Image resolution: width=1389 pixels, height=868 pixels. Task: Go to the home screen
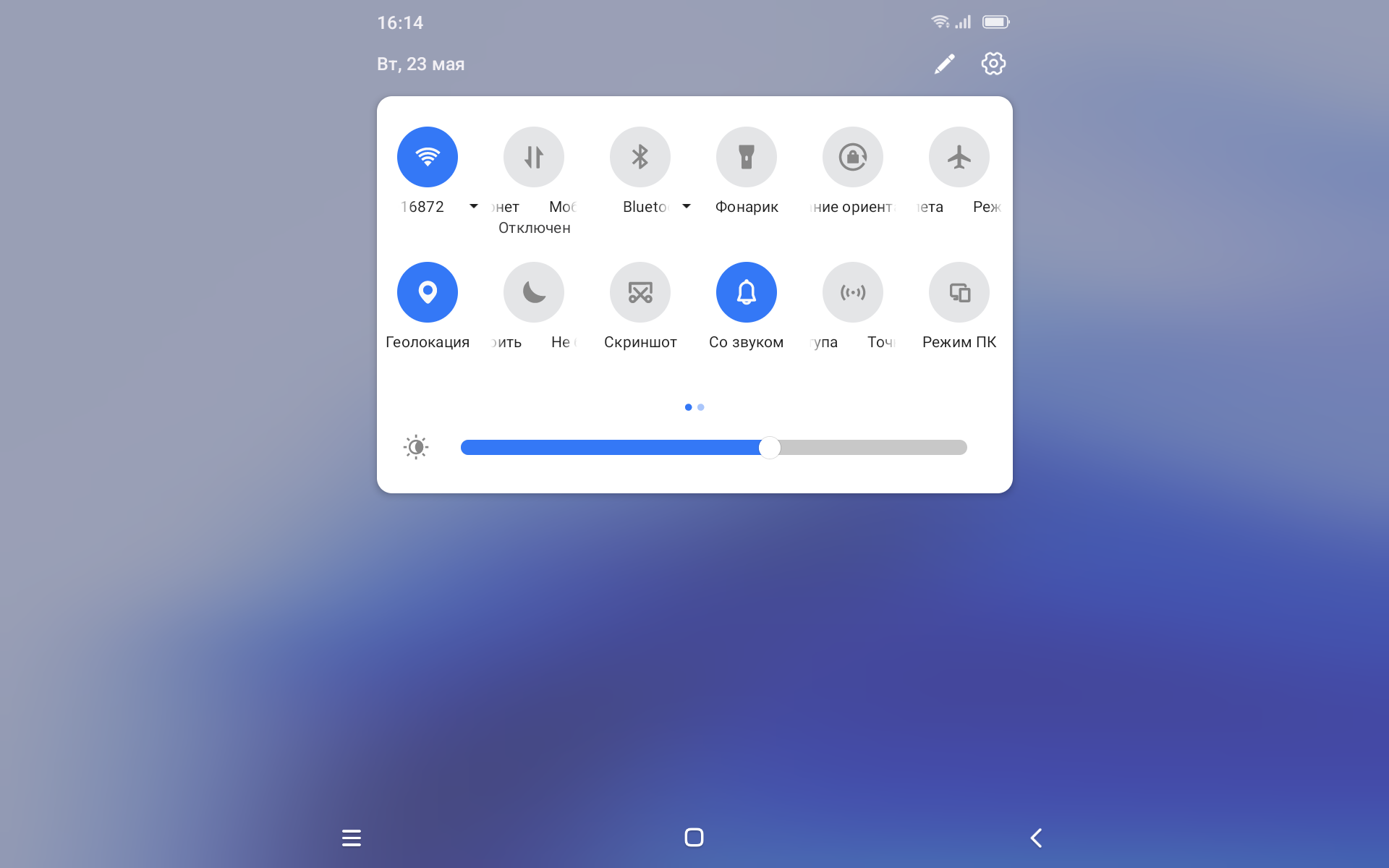coord(694,838)
